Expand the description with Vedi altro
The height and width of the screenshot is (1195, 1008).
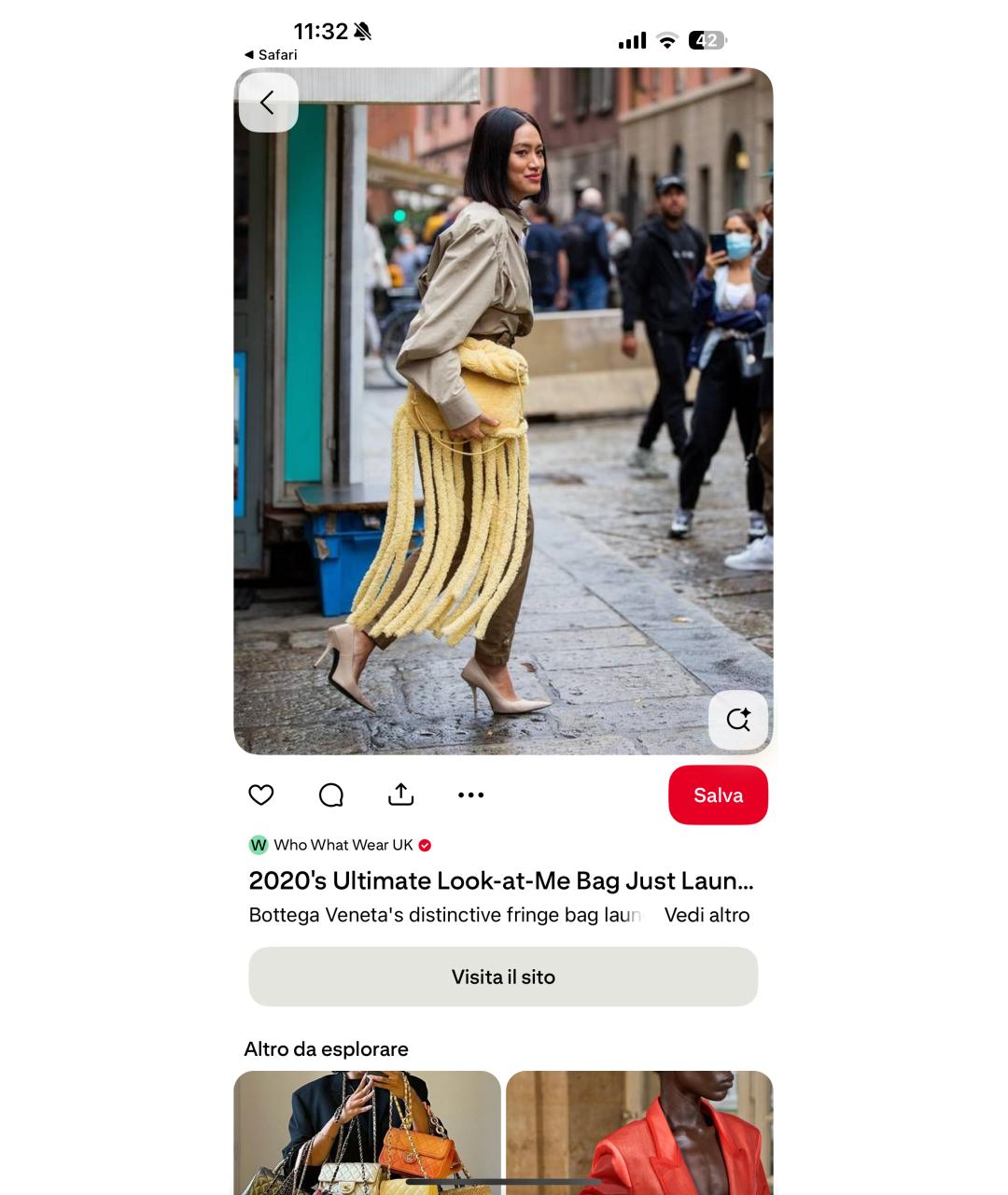[707, 915]
